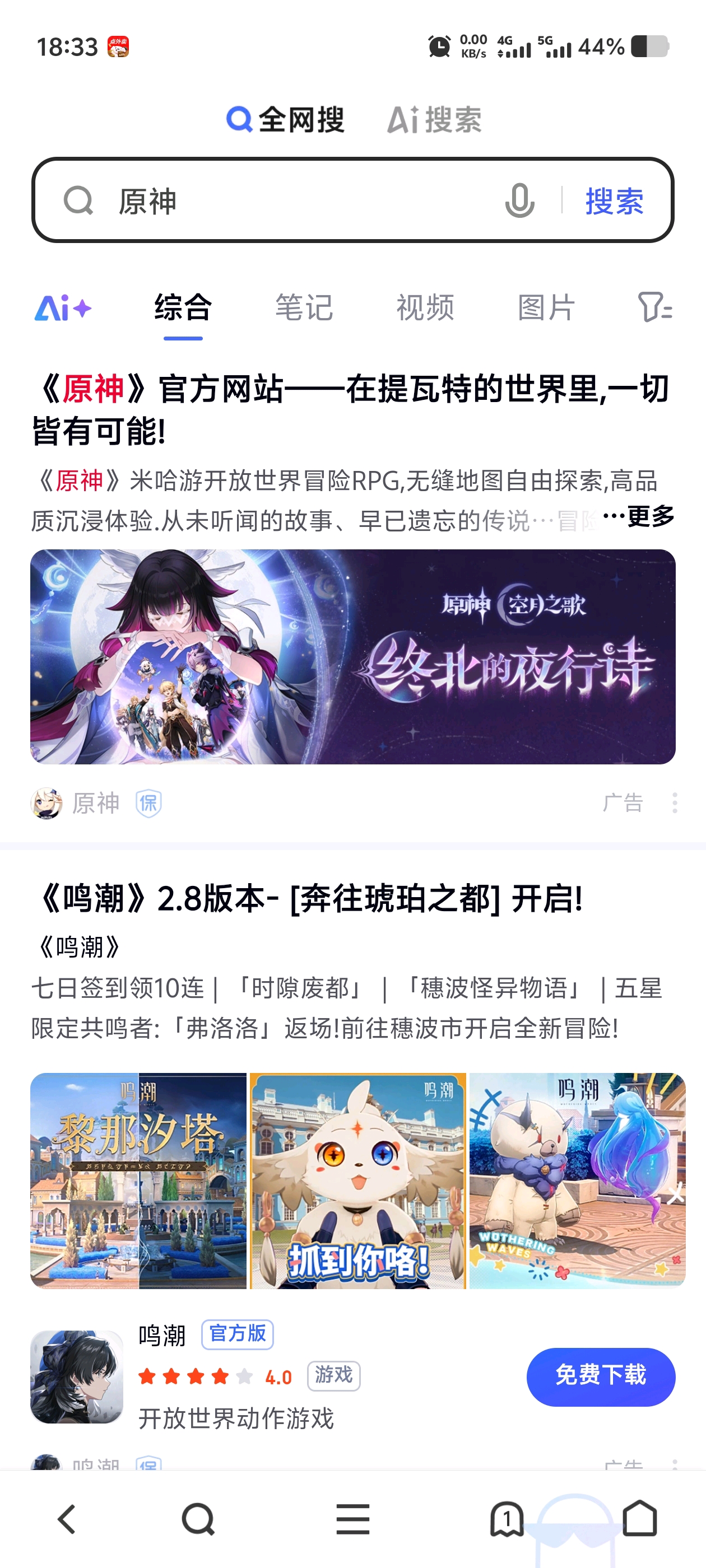Start voice input with the microphone
The height and width of the screenshot is (1568, 706).
(x=519, y=201)
